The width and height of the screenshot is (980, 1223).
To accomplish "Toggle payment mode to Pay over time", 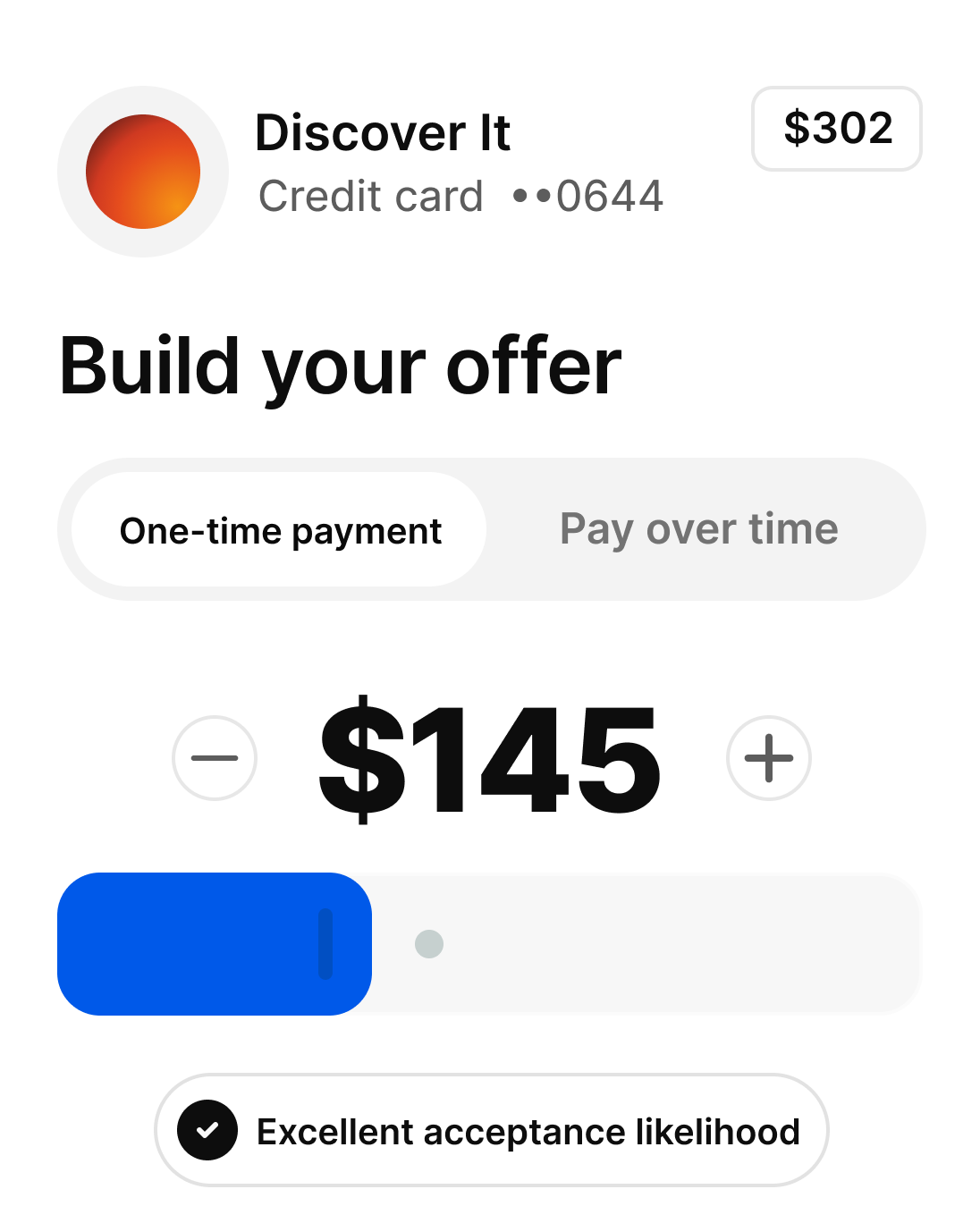I will 698,529.
